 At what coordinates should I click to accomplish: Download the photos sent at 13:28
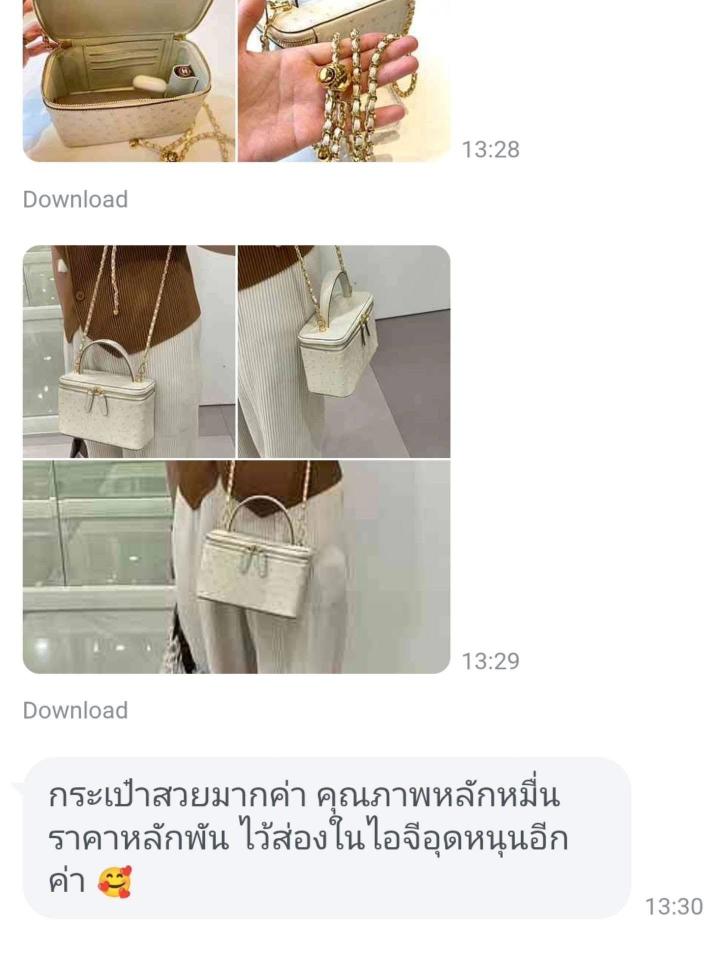click(x=76, y=199)
